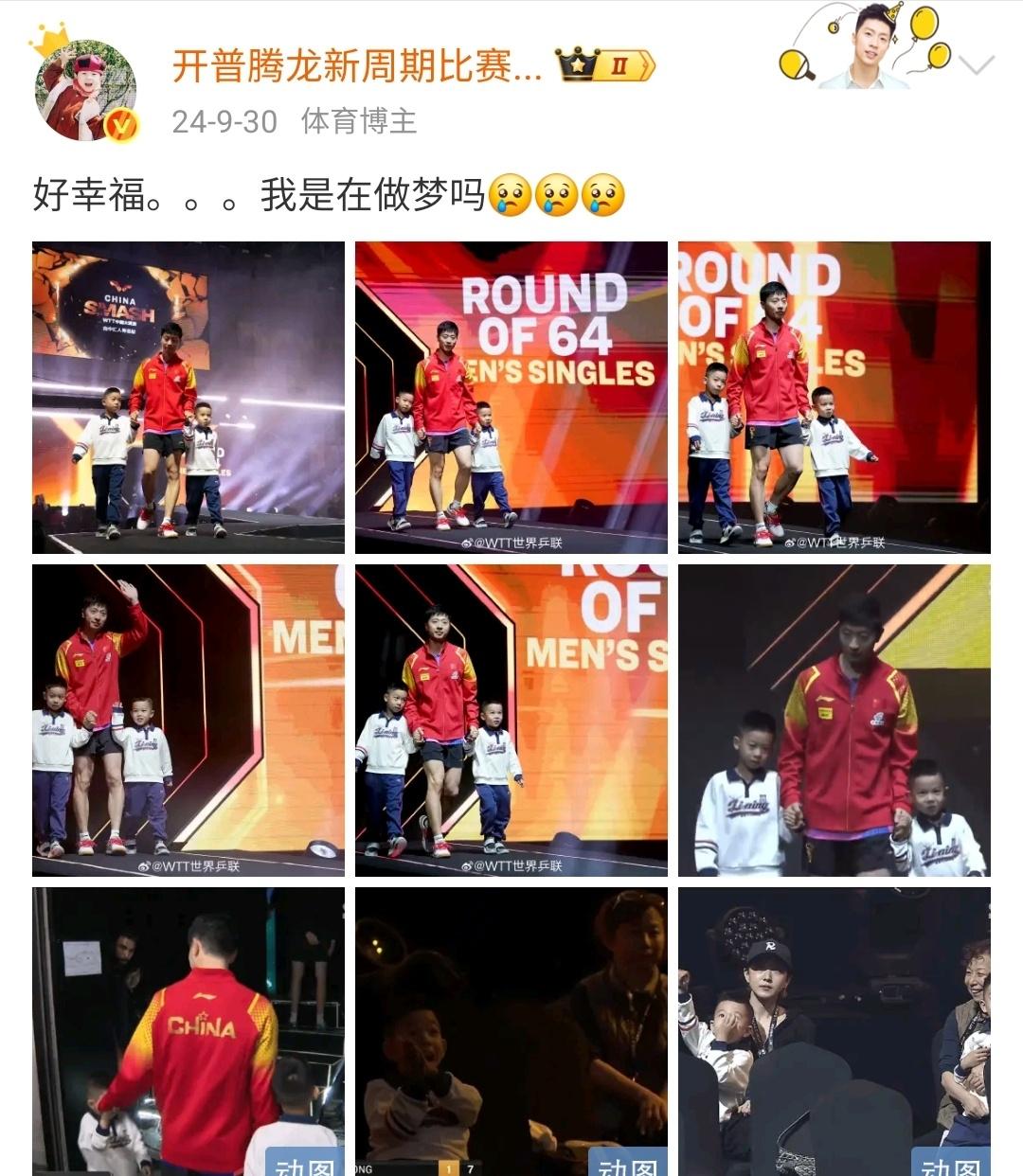
Task: Open the photo of the player waving
Action: (x=188, y=721)
